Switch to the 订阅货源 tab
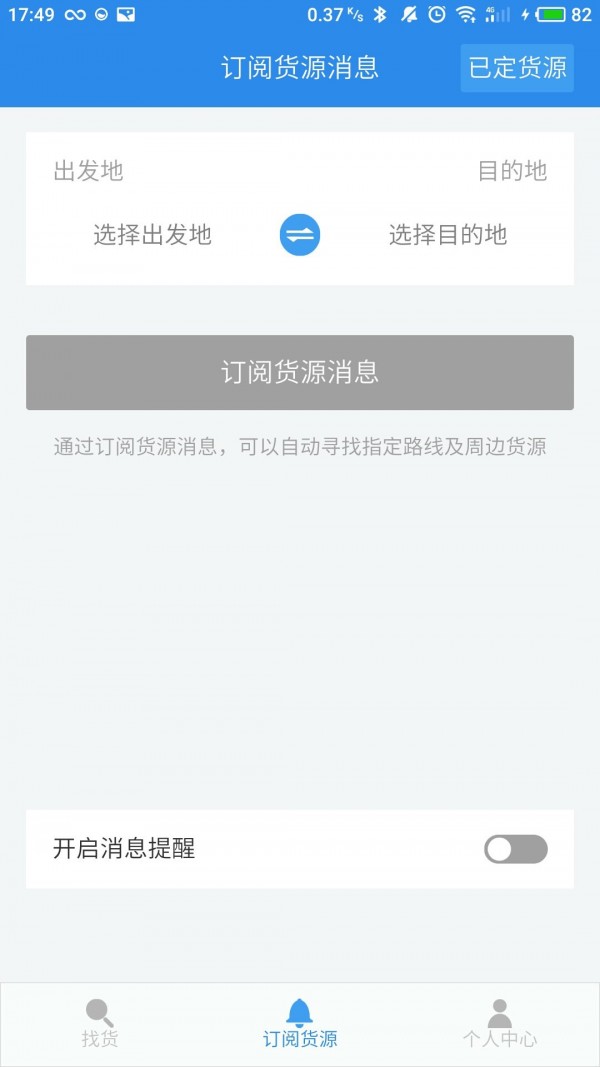 [300, 1024]
